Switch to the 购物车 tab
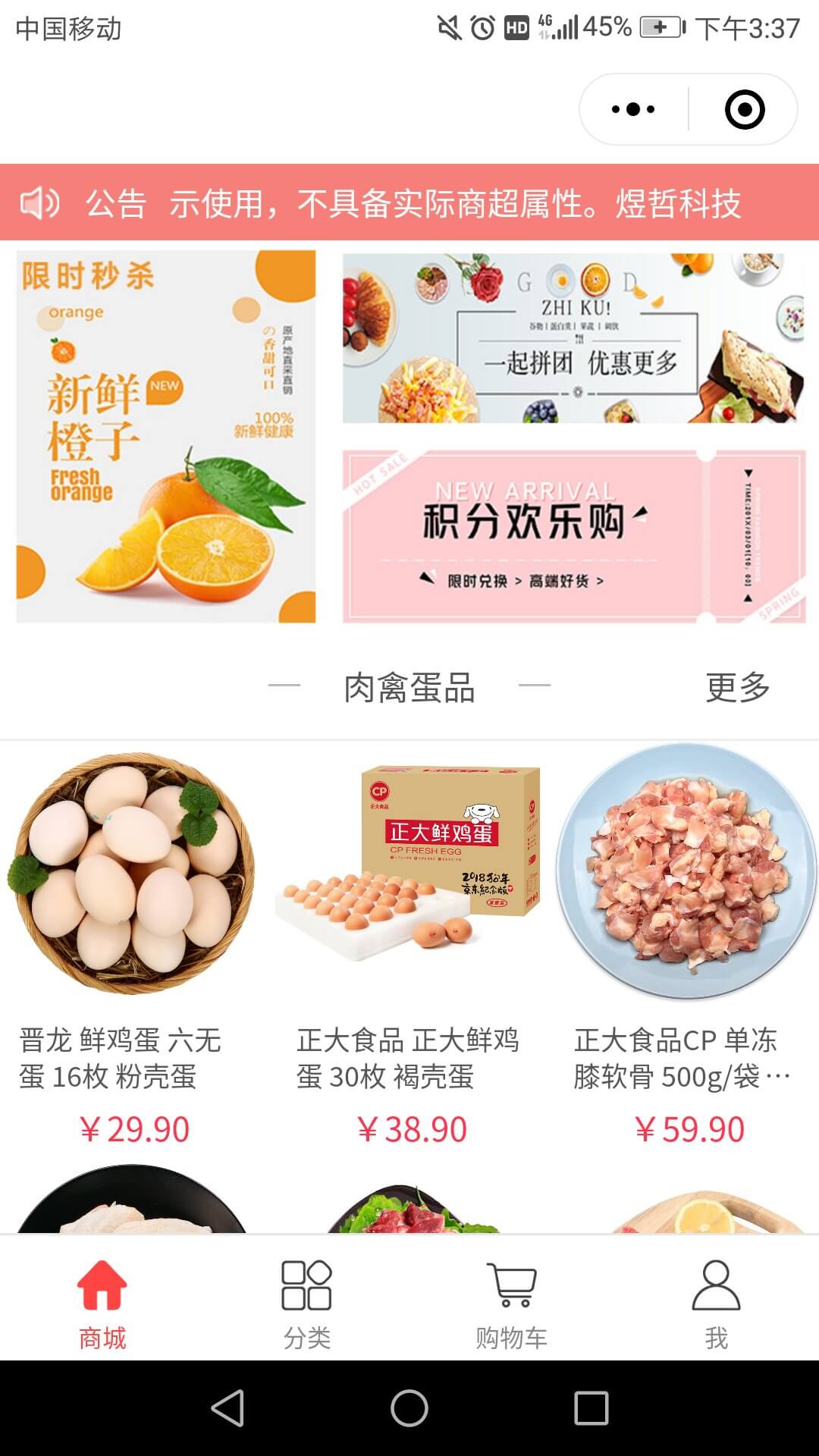 pos(511,1304)
